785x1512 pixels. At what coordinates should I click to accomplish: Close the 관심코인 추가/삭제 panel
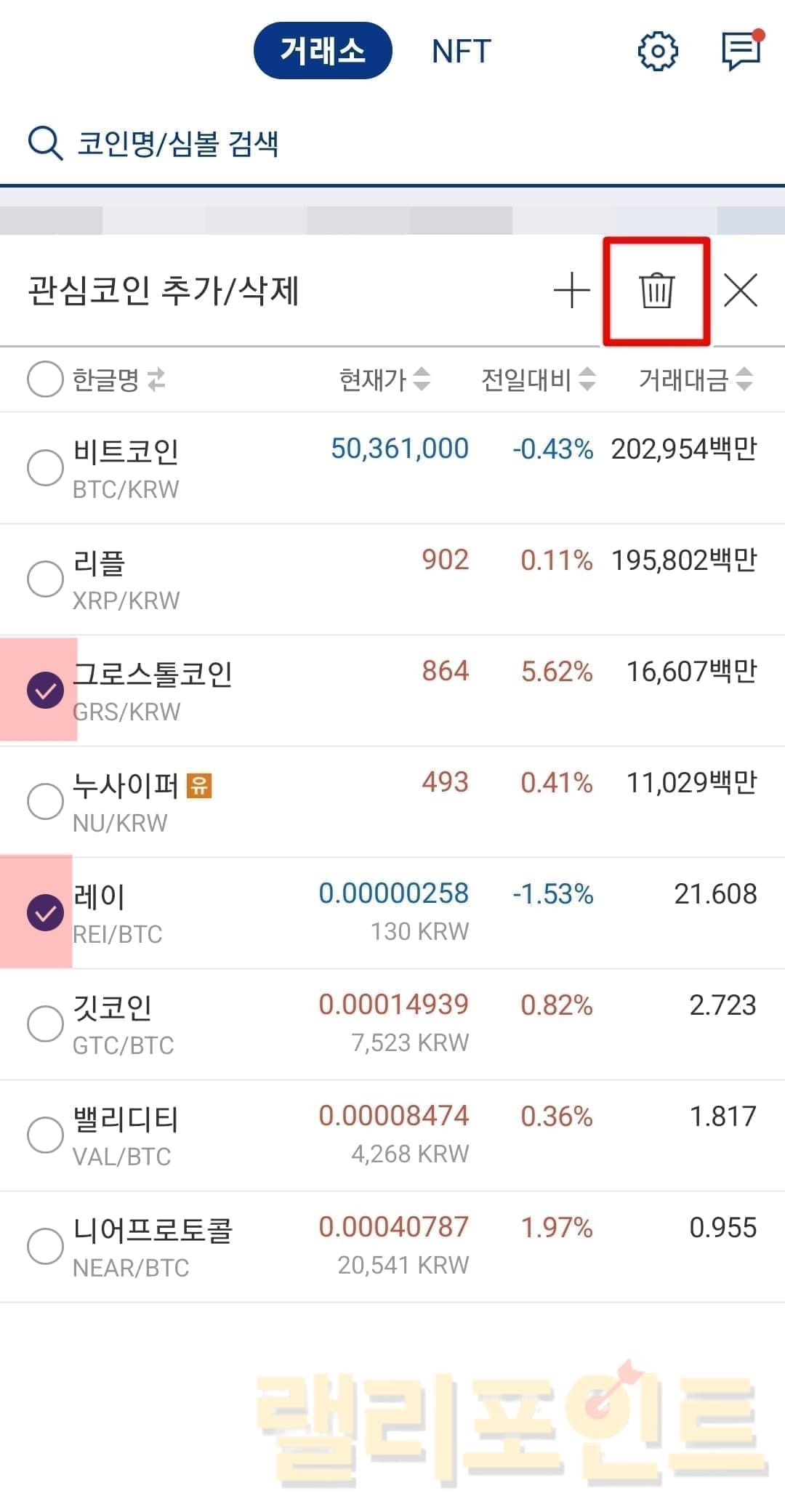pos(741,291)
